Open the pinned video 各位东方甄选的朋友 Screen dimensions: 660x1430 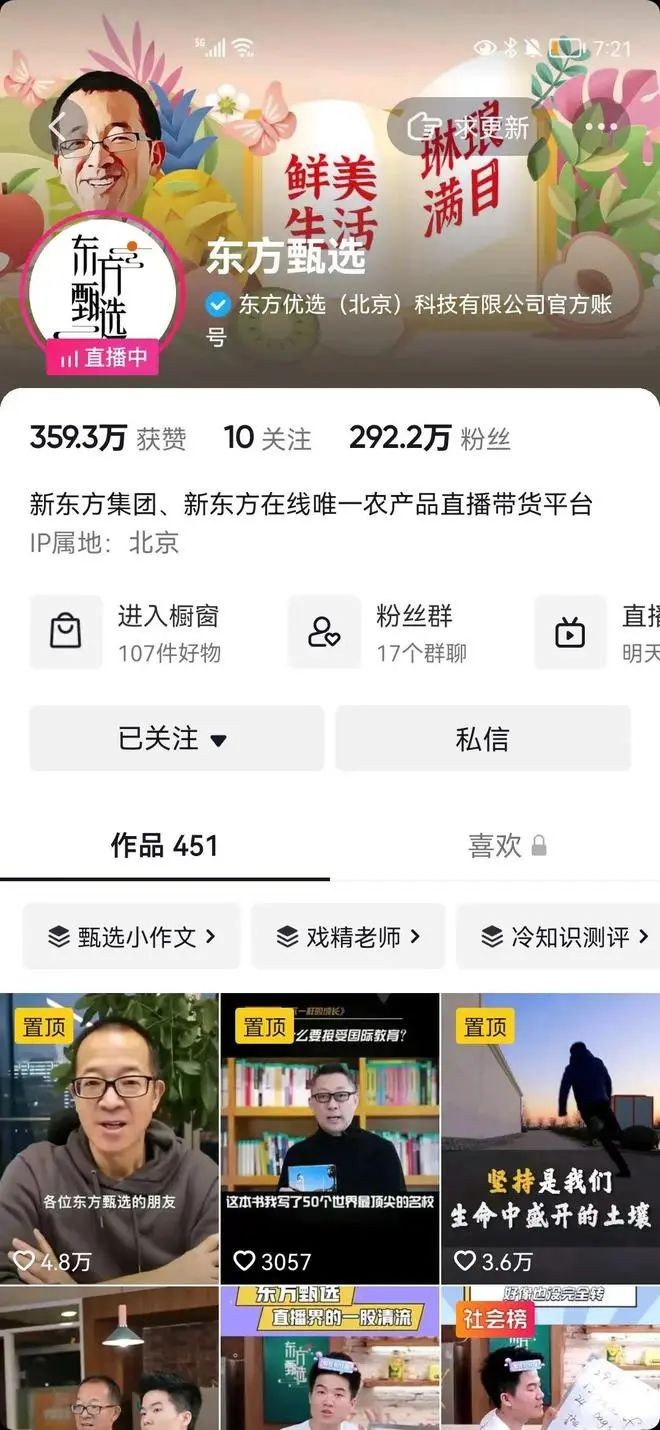pos(109,1138)
